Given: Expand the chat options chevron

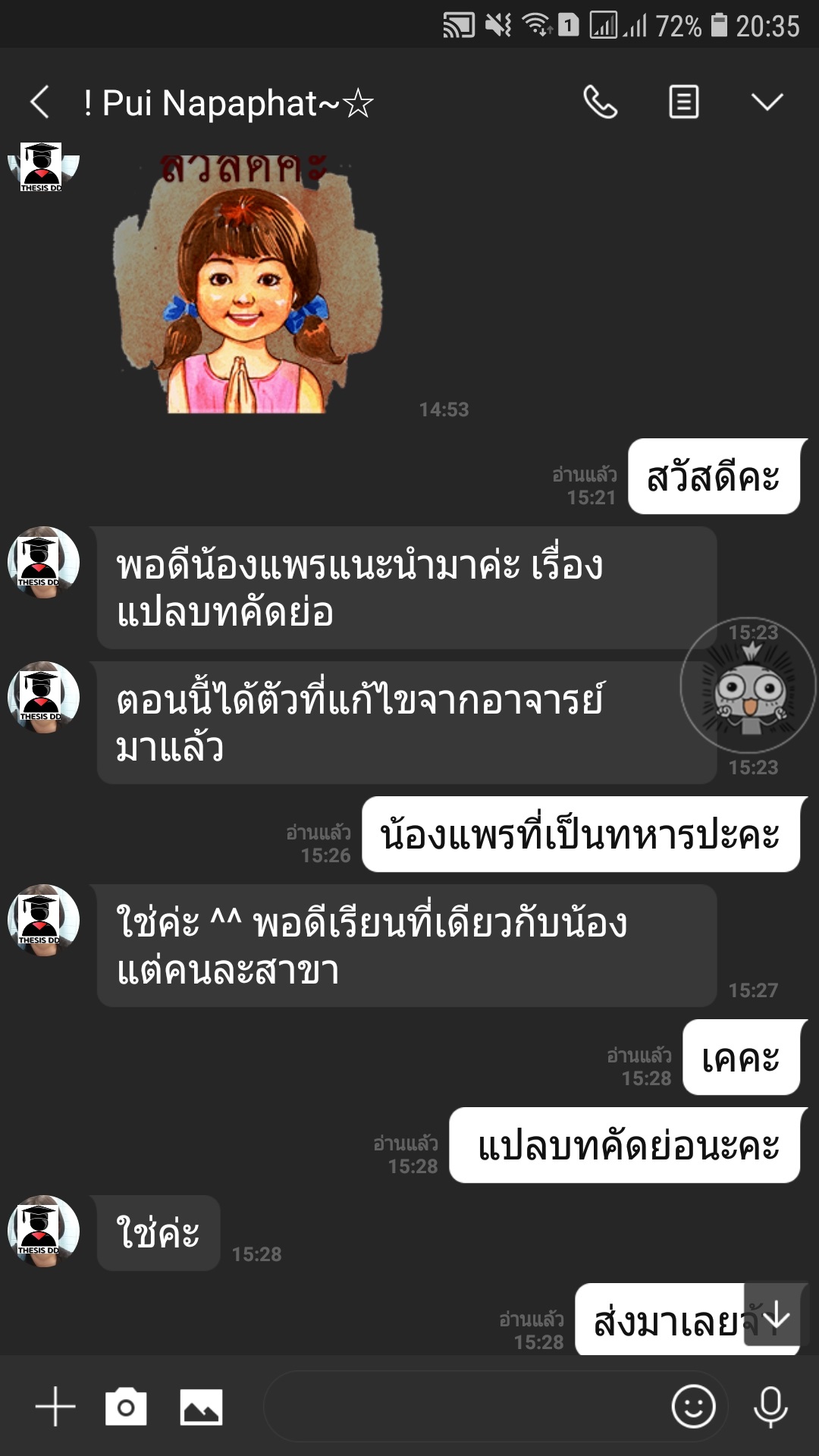Looking at the screenshot, I should 767,102.
